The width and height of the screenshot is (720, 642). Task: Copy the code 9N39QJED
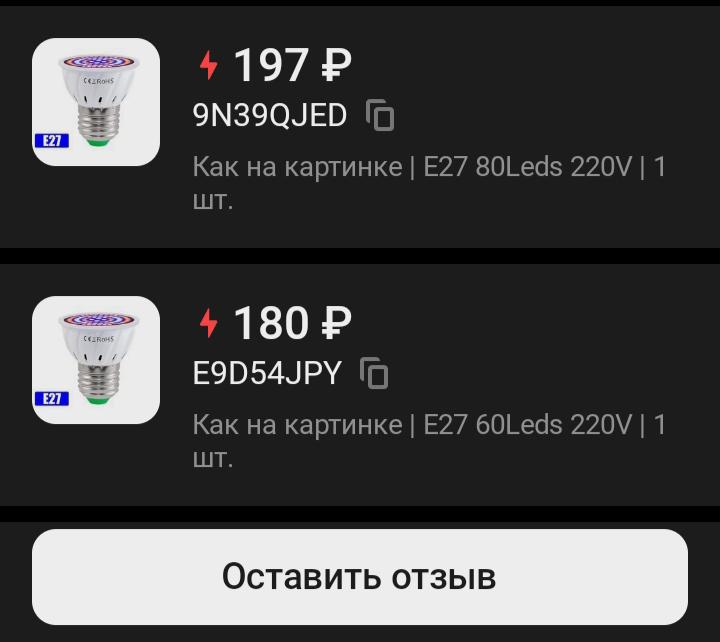pyautogui.click(x=380, y=116)
